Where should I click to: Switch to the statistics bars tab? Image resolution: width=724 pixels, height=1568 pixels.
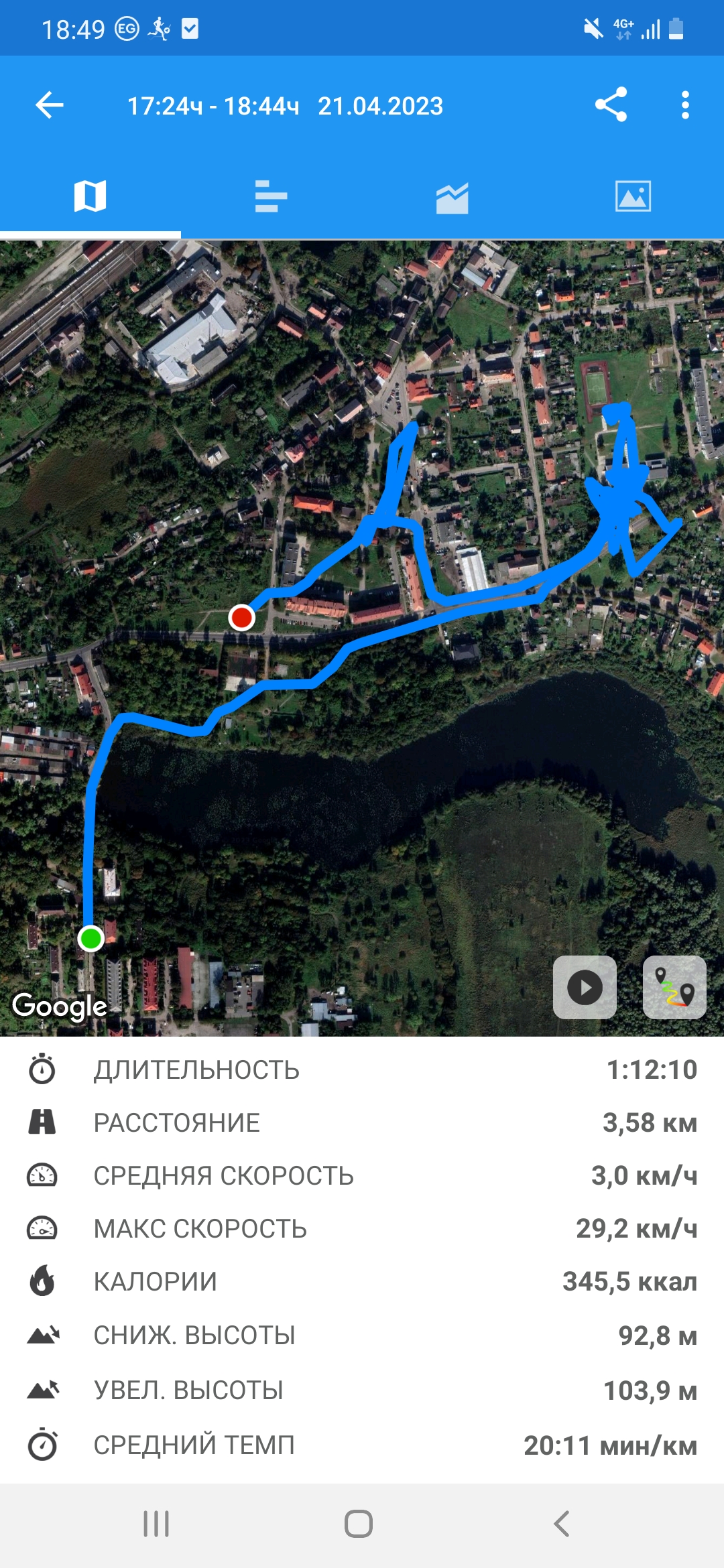tap(271, 196)
